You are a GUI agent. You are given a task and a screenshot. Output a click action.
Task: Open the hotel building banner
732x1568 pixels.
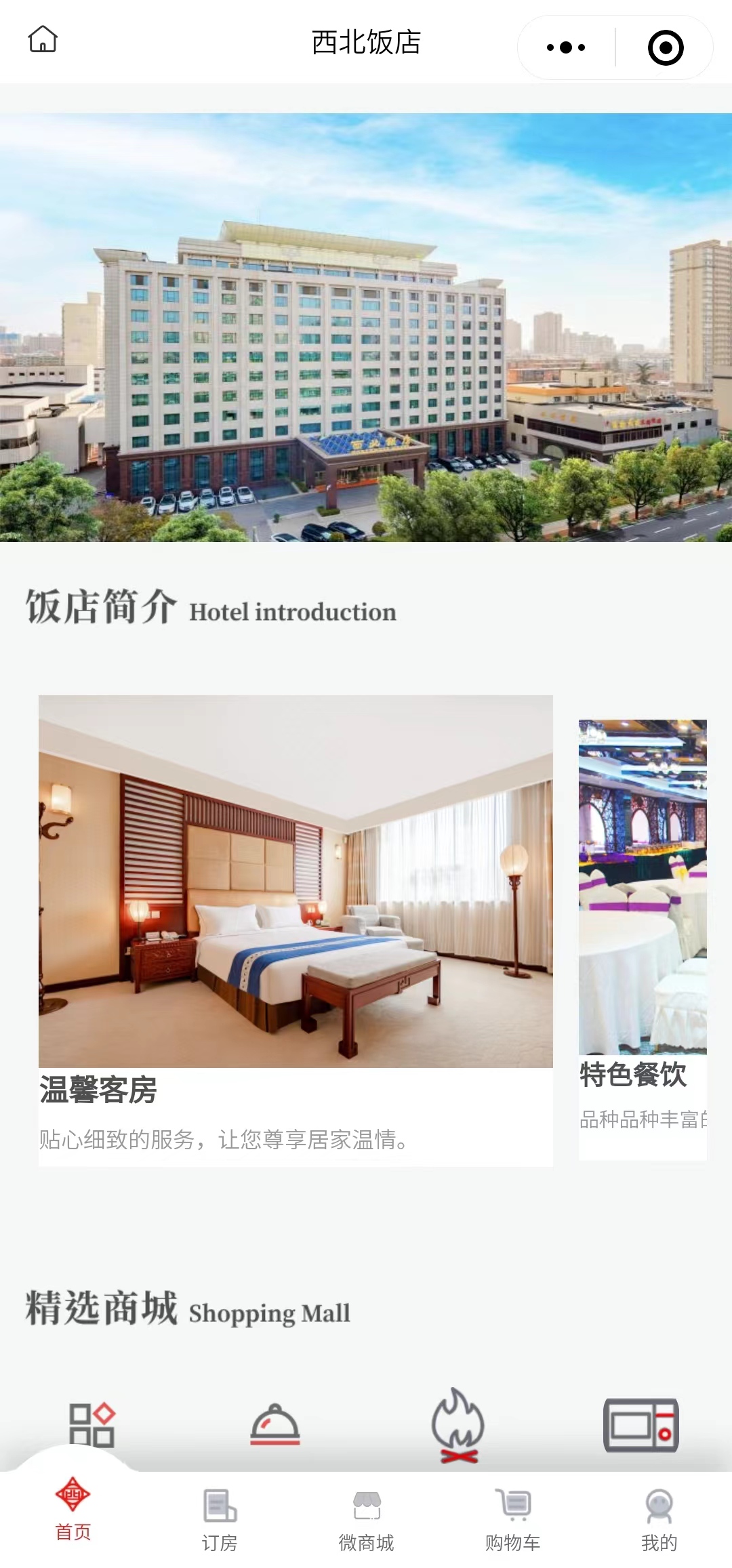coord(366,327)
